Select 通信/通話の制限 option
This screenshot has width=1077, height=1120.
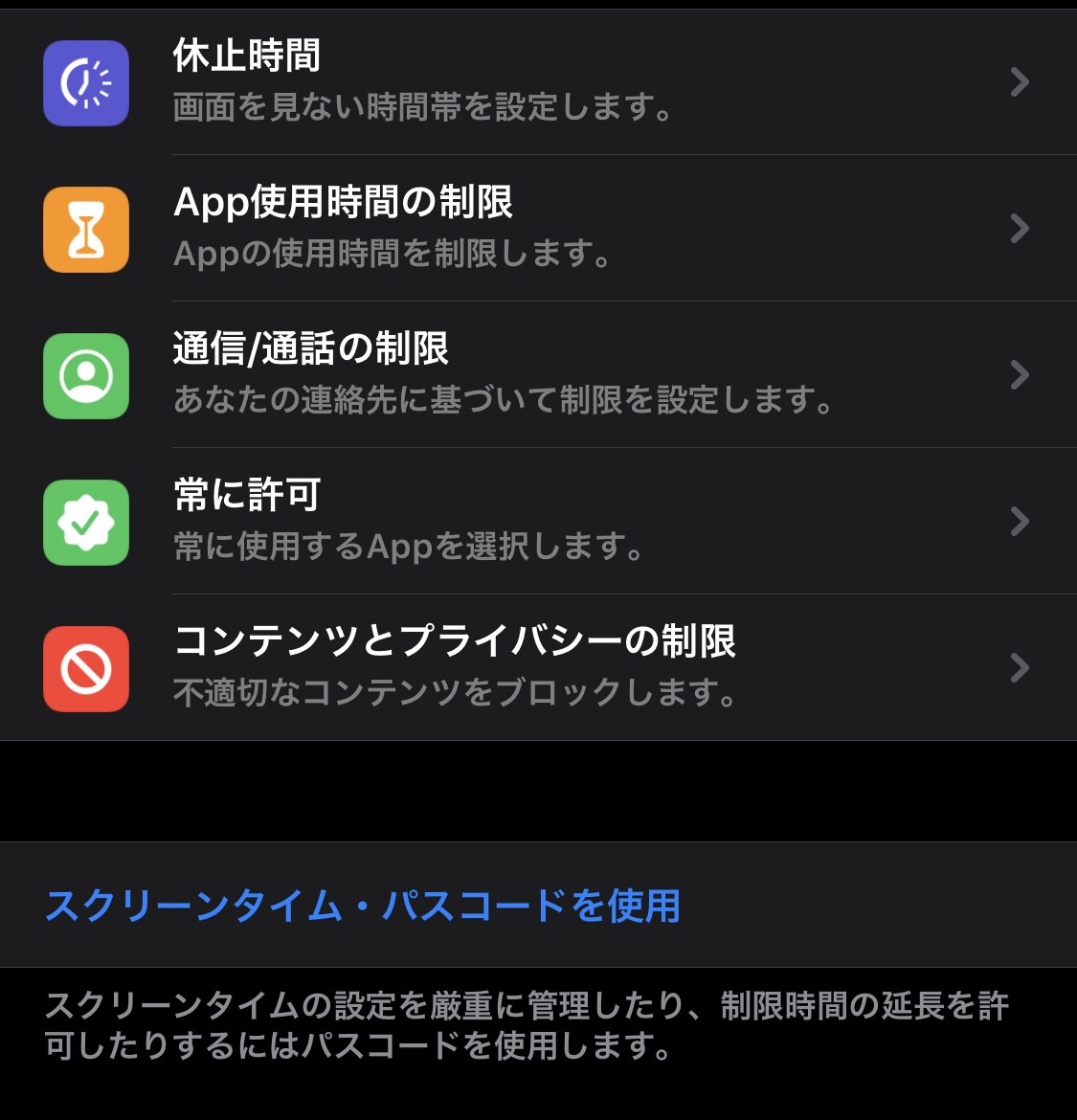[x=536, y=375]
